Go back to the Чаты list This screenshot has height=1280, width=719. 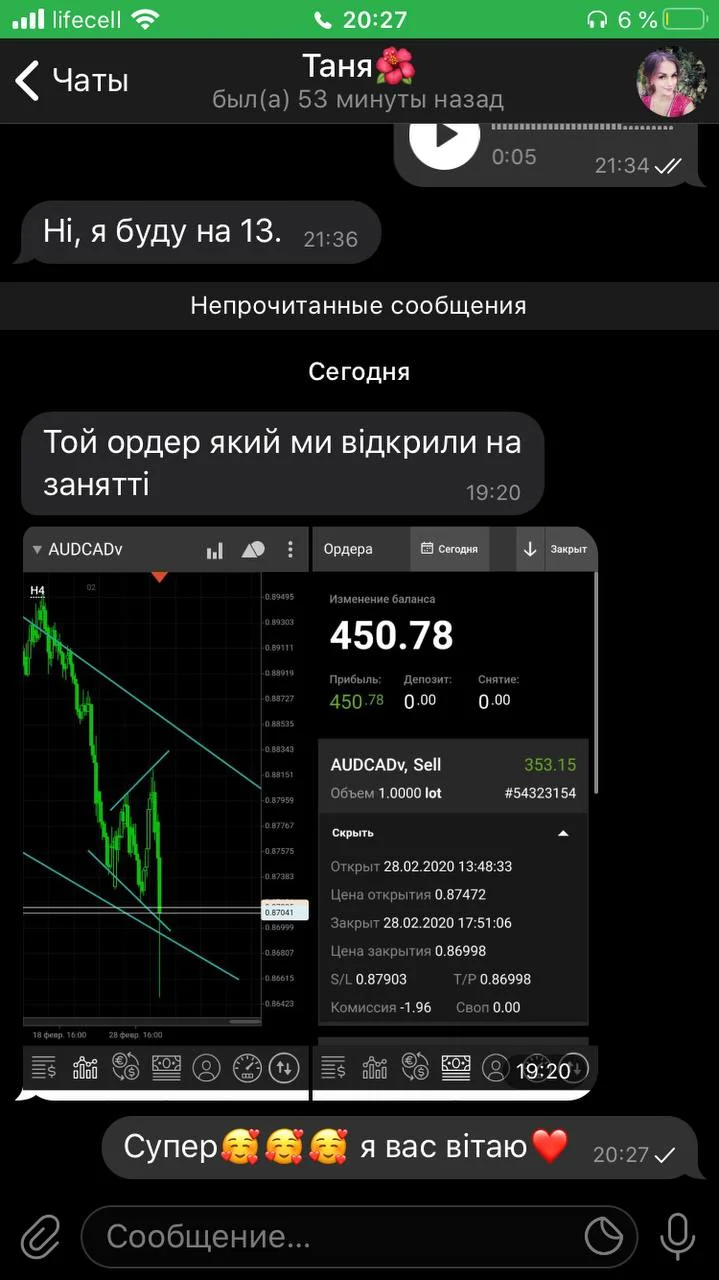tap(72, 80)
